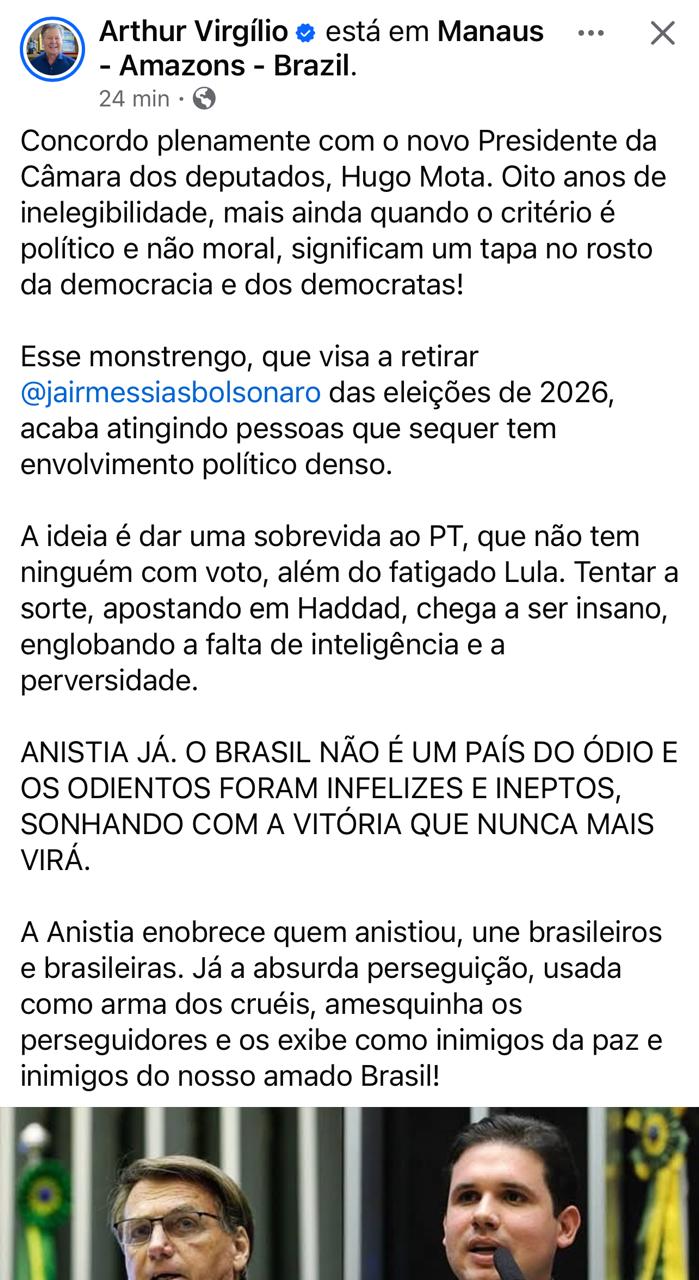This screenshot has height=1280, width=699.
Task: Open the attached photo in the post
Action: click(x=349, y=1193)
